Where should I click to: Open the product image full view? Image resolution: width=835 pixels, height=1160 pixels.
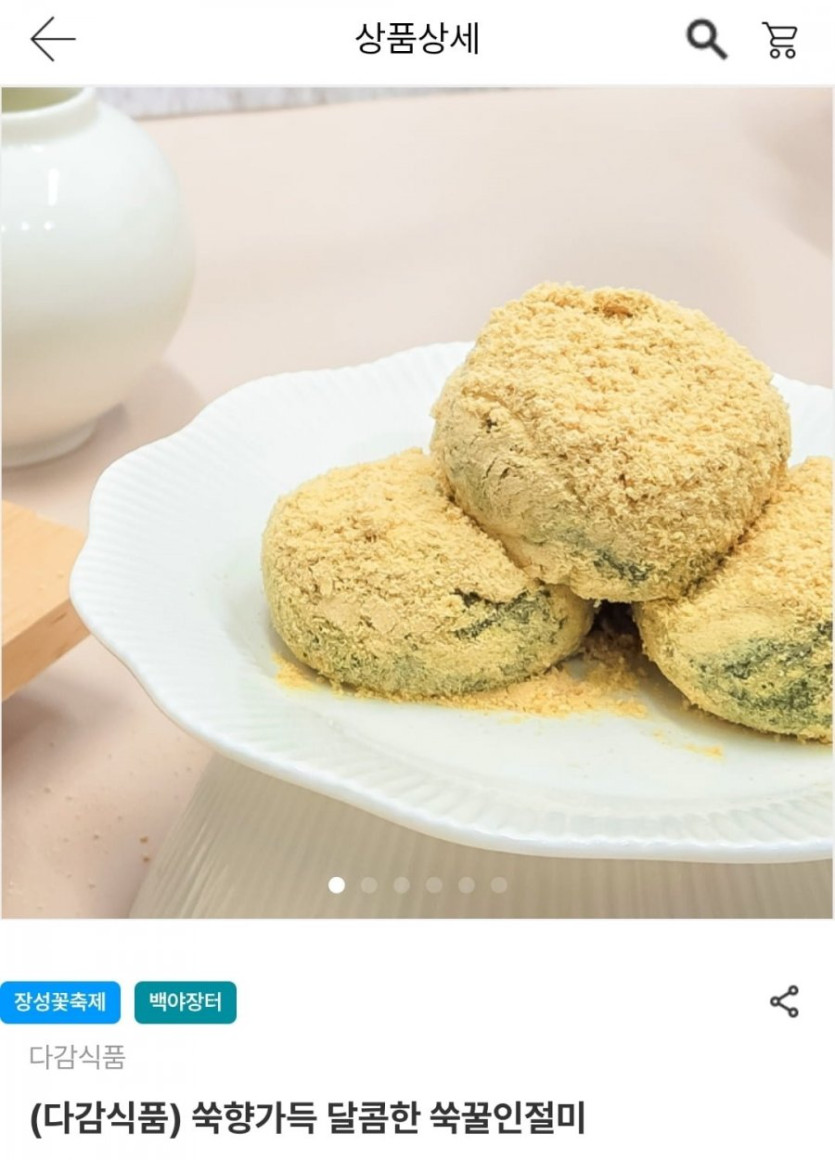(x=417, y=500)
